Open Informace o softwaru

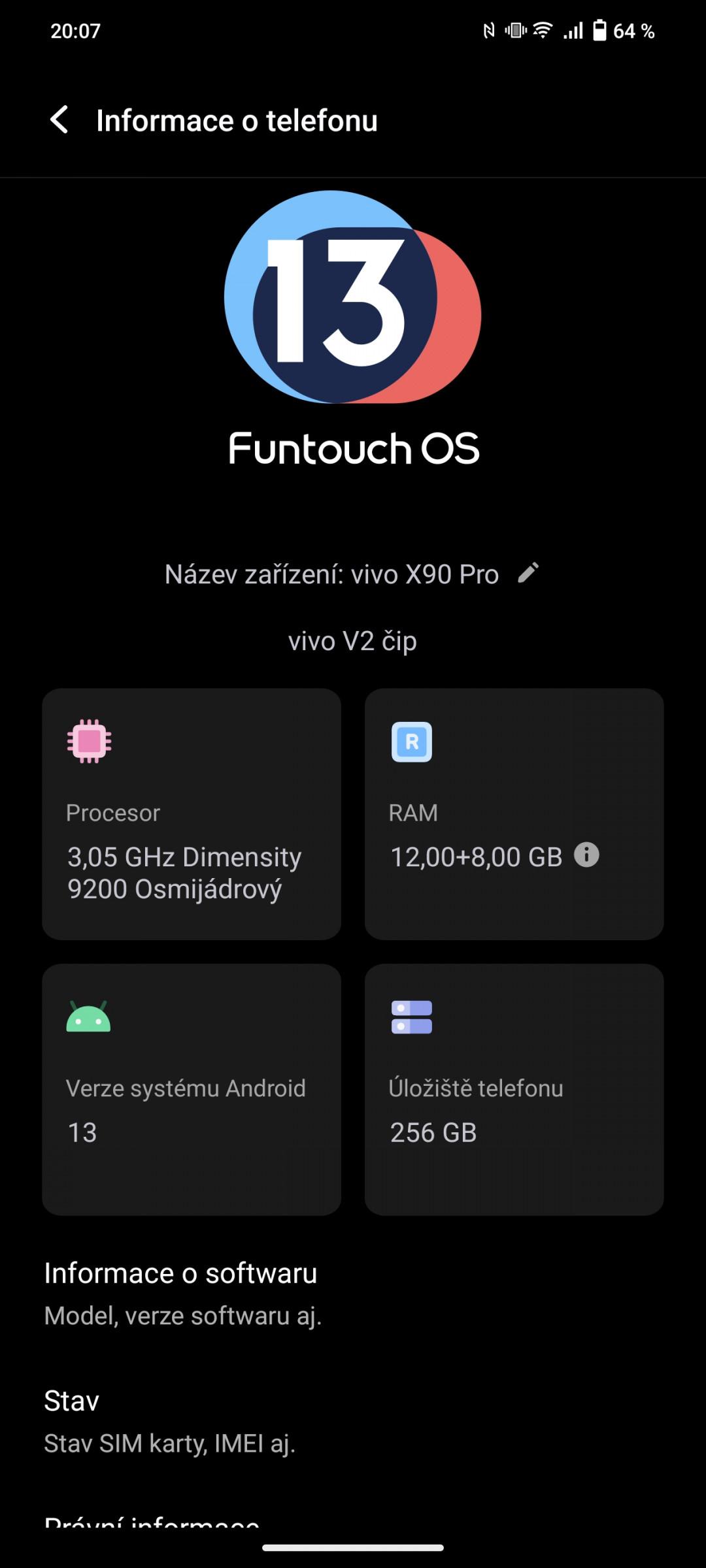click(353, 1294)
